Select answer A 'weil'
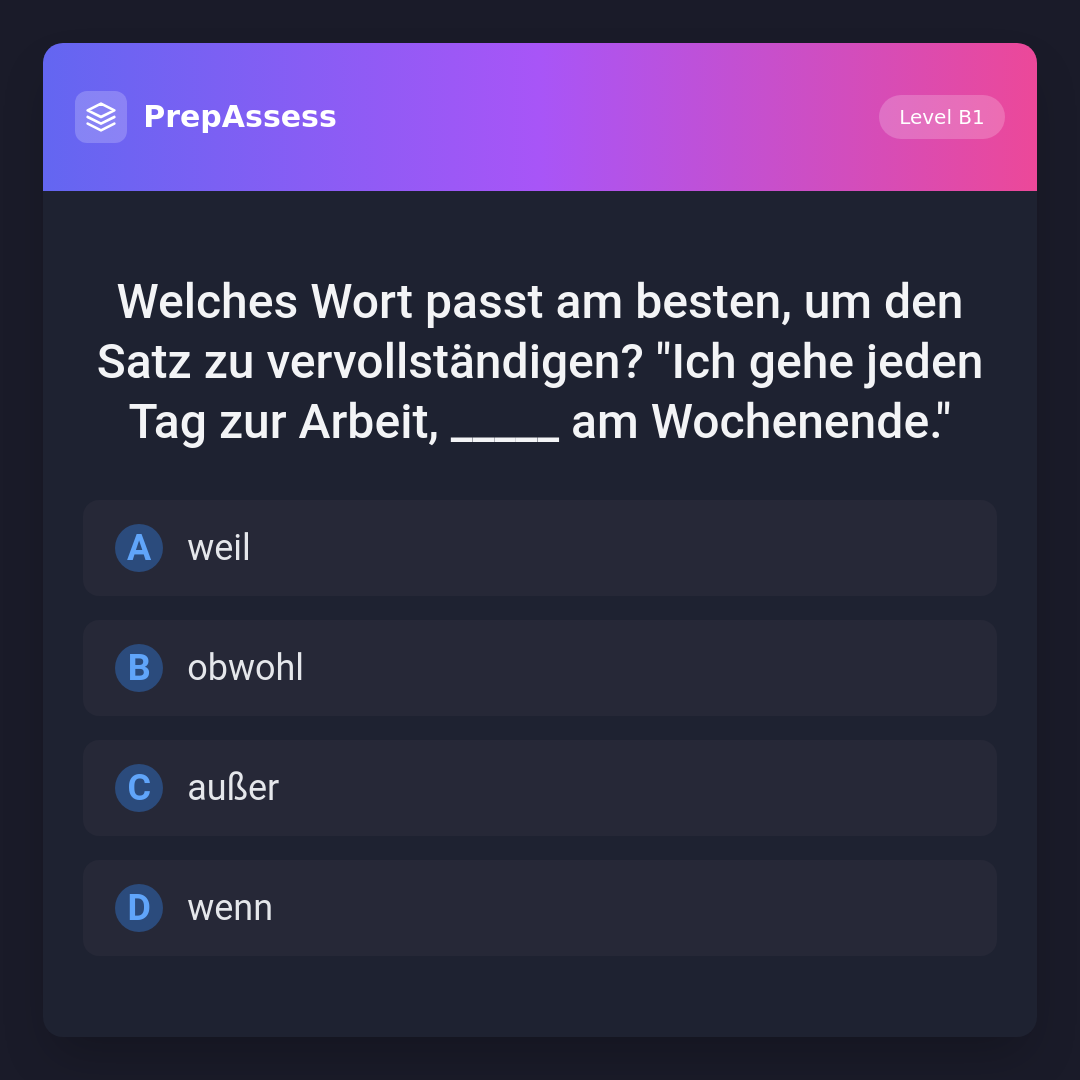Screen dimensions: 1080x1080 click(x=540, y=548)
